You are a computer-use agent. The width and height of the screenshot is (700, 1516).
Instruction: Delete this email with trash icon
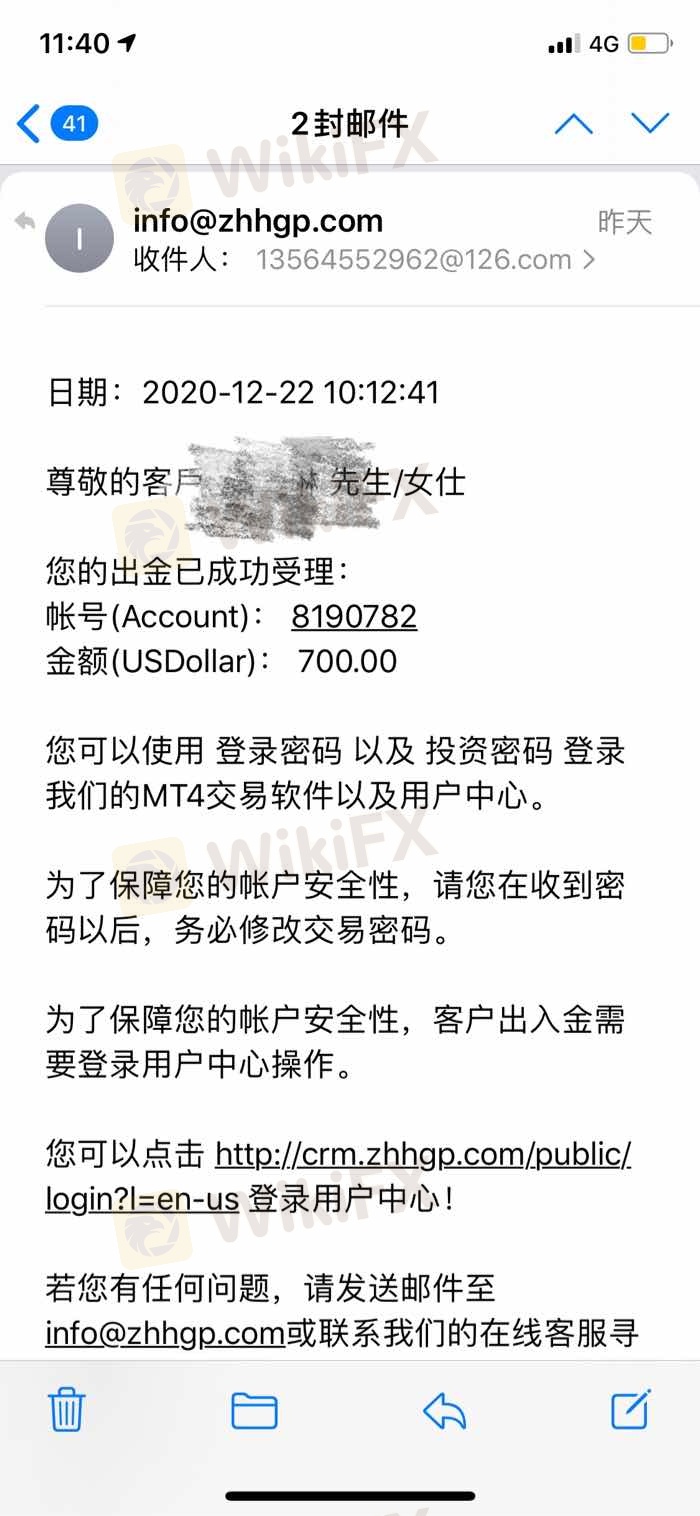pyautogui.click(x=67, y=1410)
